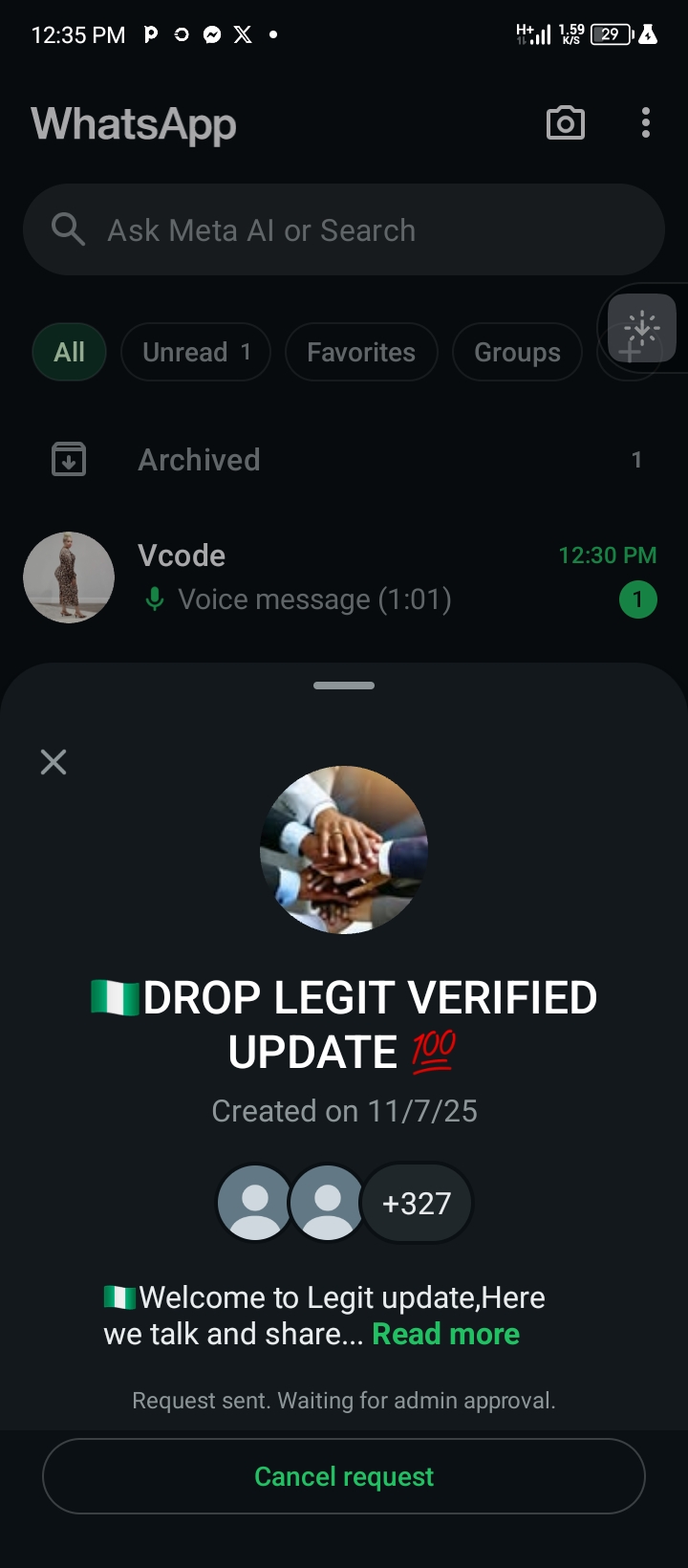Tap the Ask Meta AI or Search field
The image size is (688, 1568).
344,230
